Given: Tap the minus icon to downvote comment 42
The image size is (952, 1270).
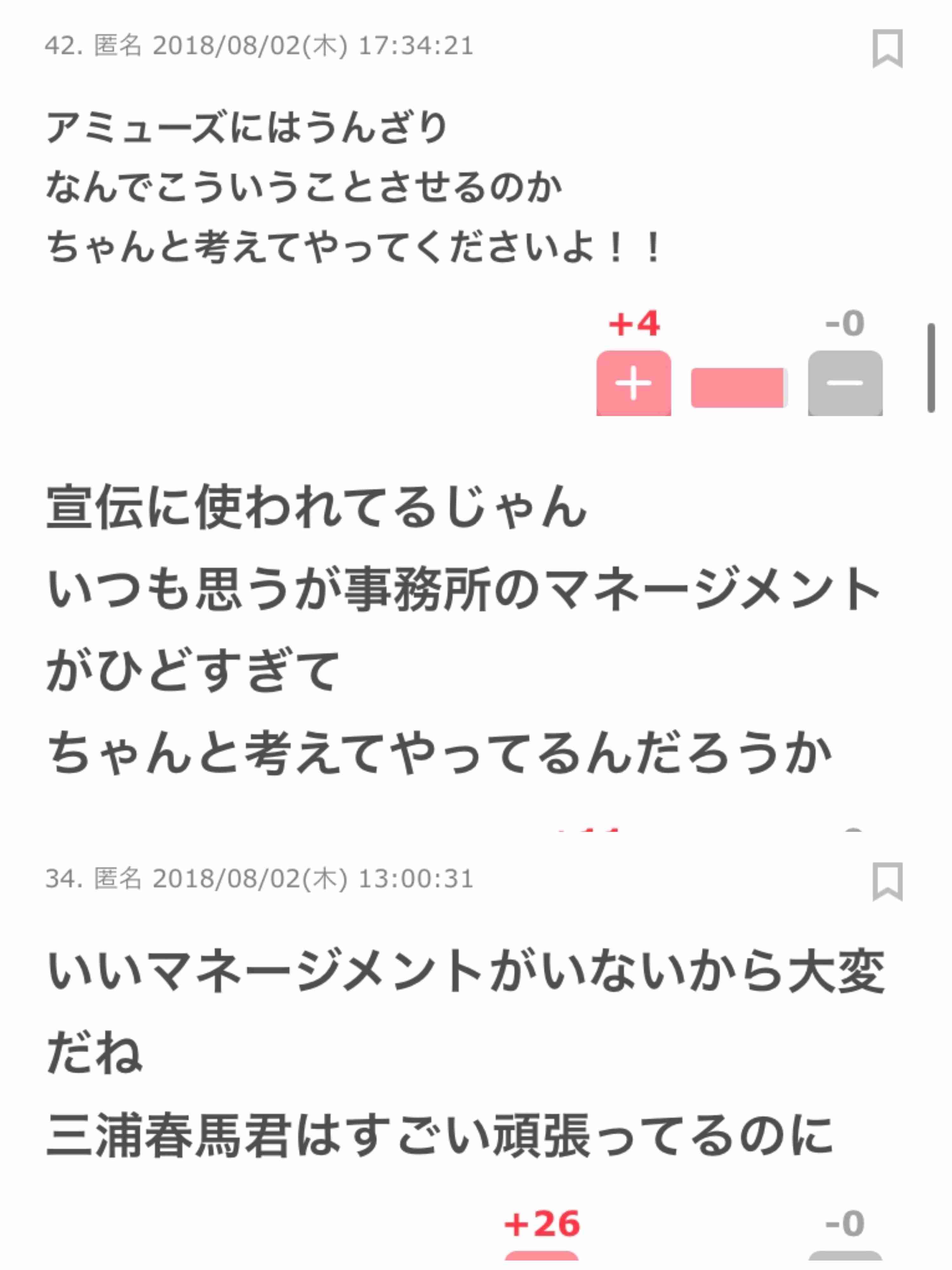Looking at the screenshot, I should 845,382.
